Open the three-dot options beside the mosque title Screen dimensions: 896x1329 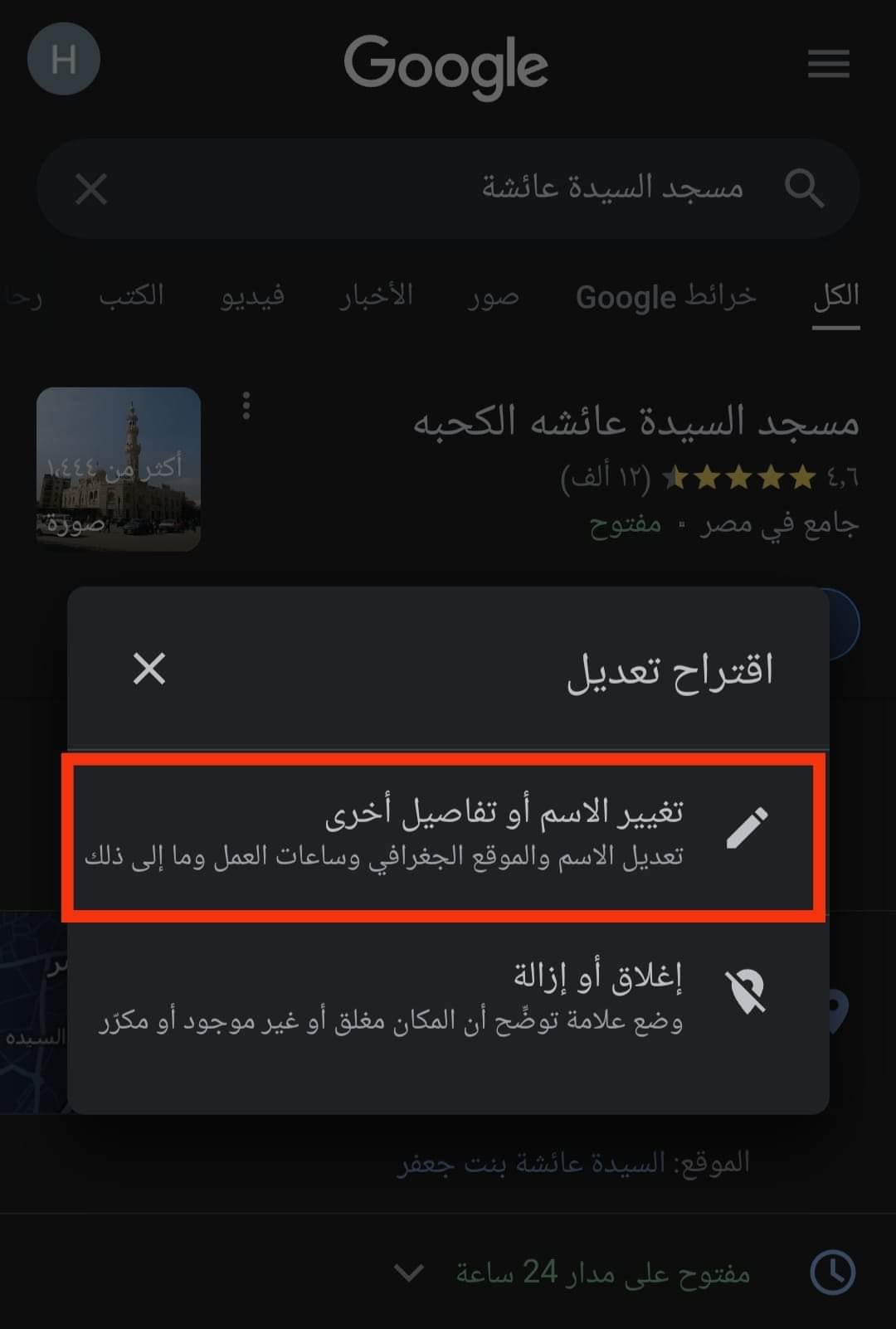246,406
